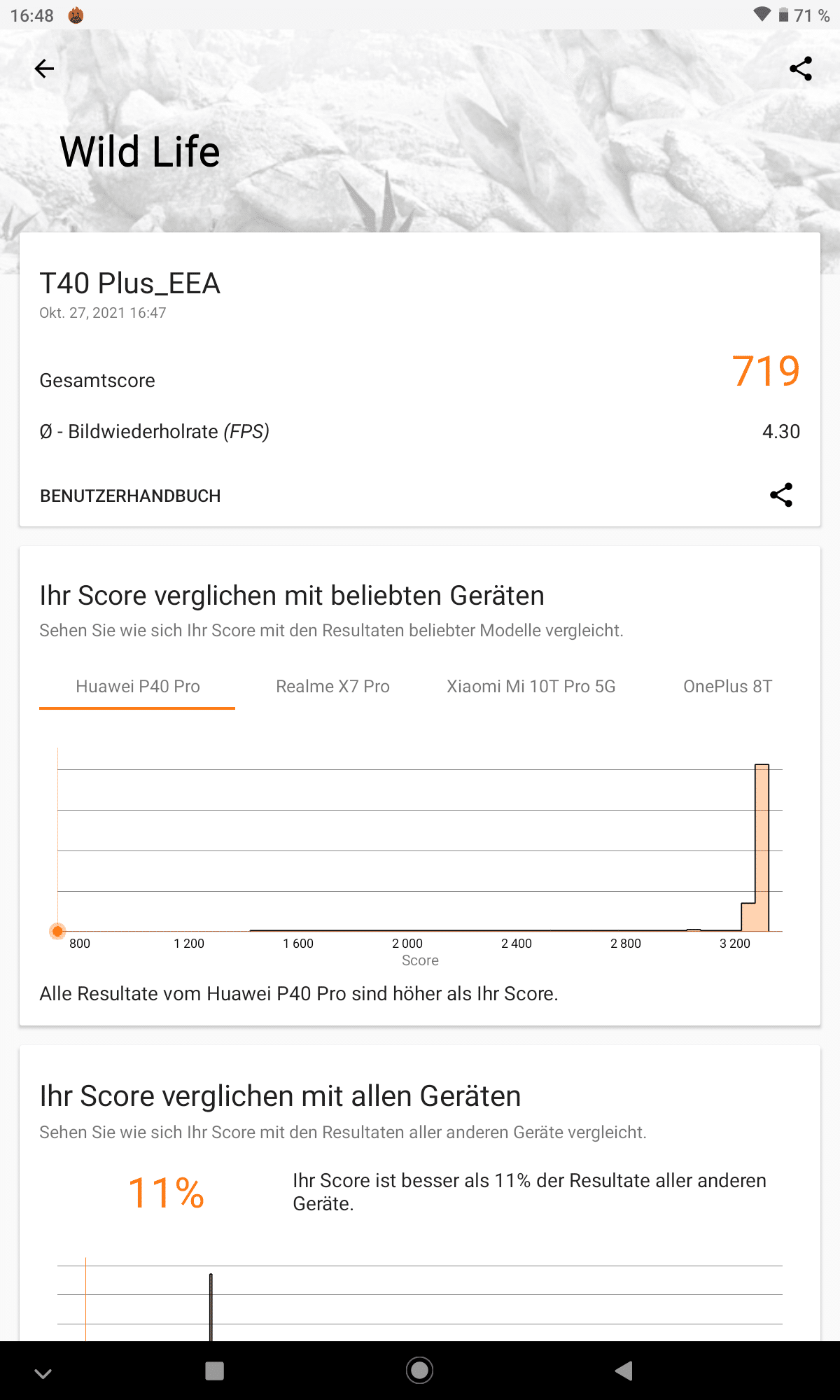The width and height of the screenshot is (840, 1400).
Task: Share the Wild Life result from the header
Action: pyautogui.click(x=800, y=69)
